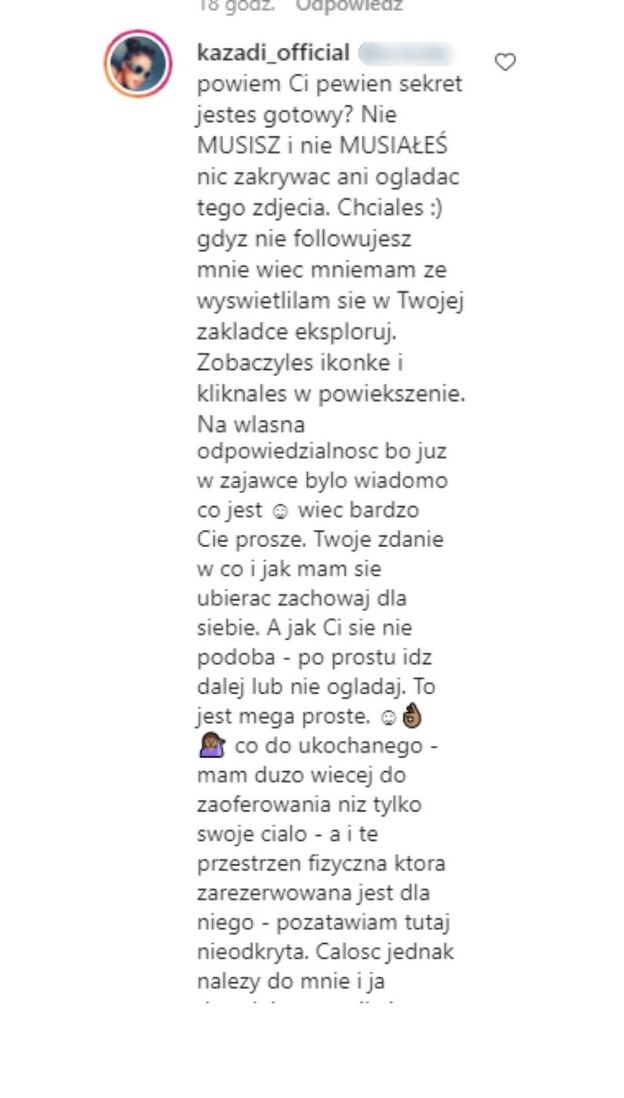The height and width of the screenshot is (1098, 624).
Task: Open the kazadi_official profile picture
Action: click(x=135, y=65)
